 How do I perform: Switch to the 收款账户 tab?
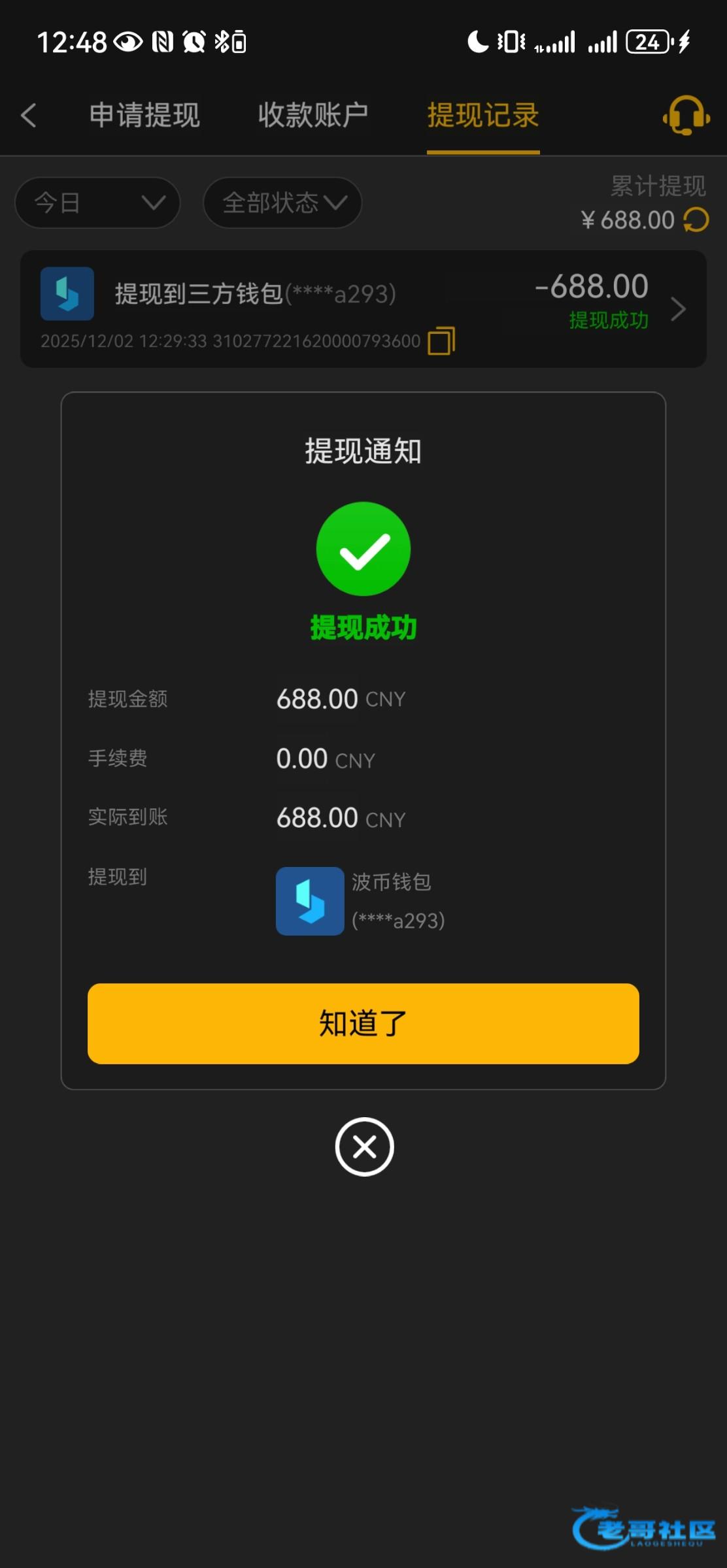tap(313, 116)
